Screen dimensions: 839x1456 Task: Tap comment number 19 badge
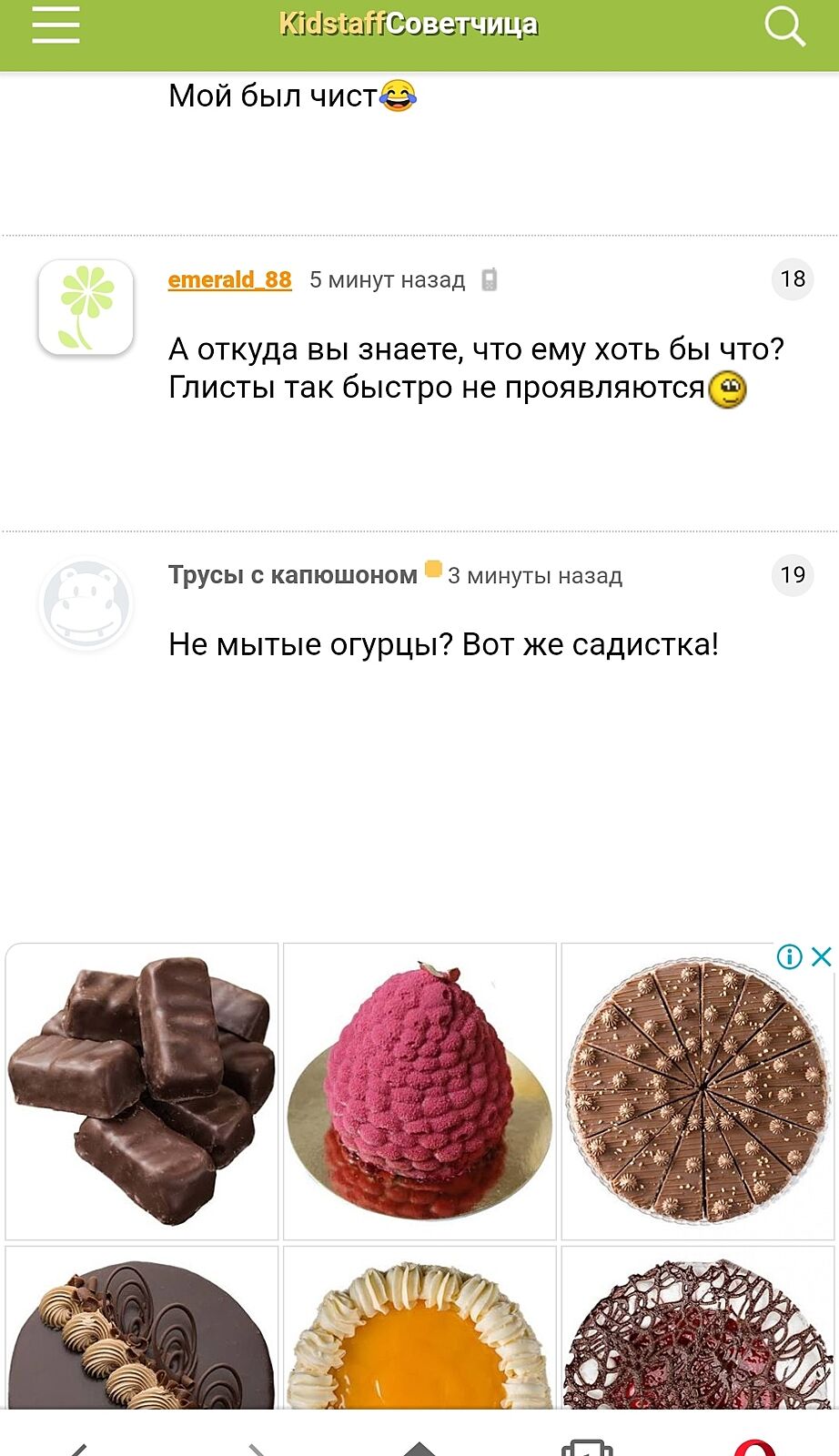793,574
